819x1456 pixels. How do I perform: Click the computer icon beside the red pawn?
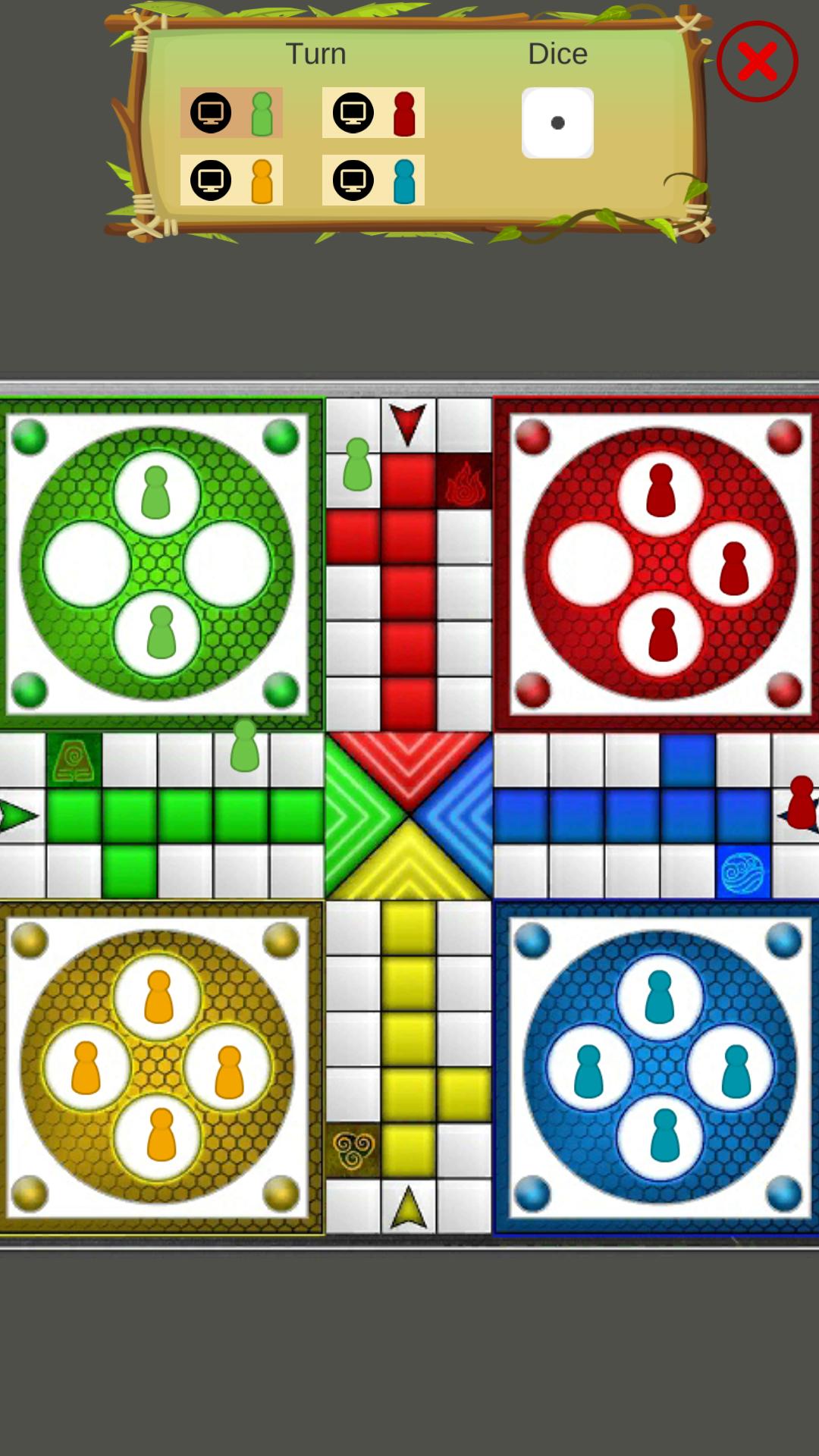353,111
